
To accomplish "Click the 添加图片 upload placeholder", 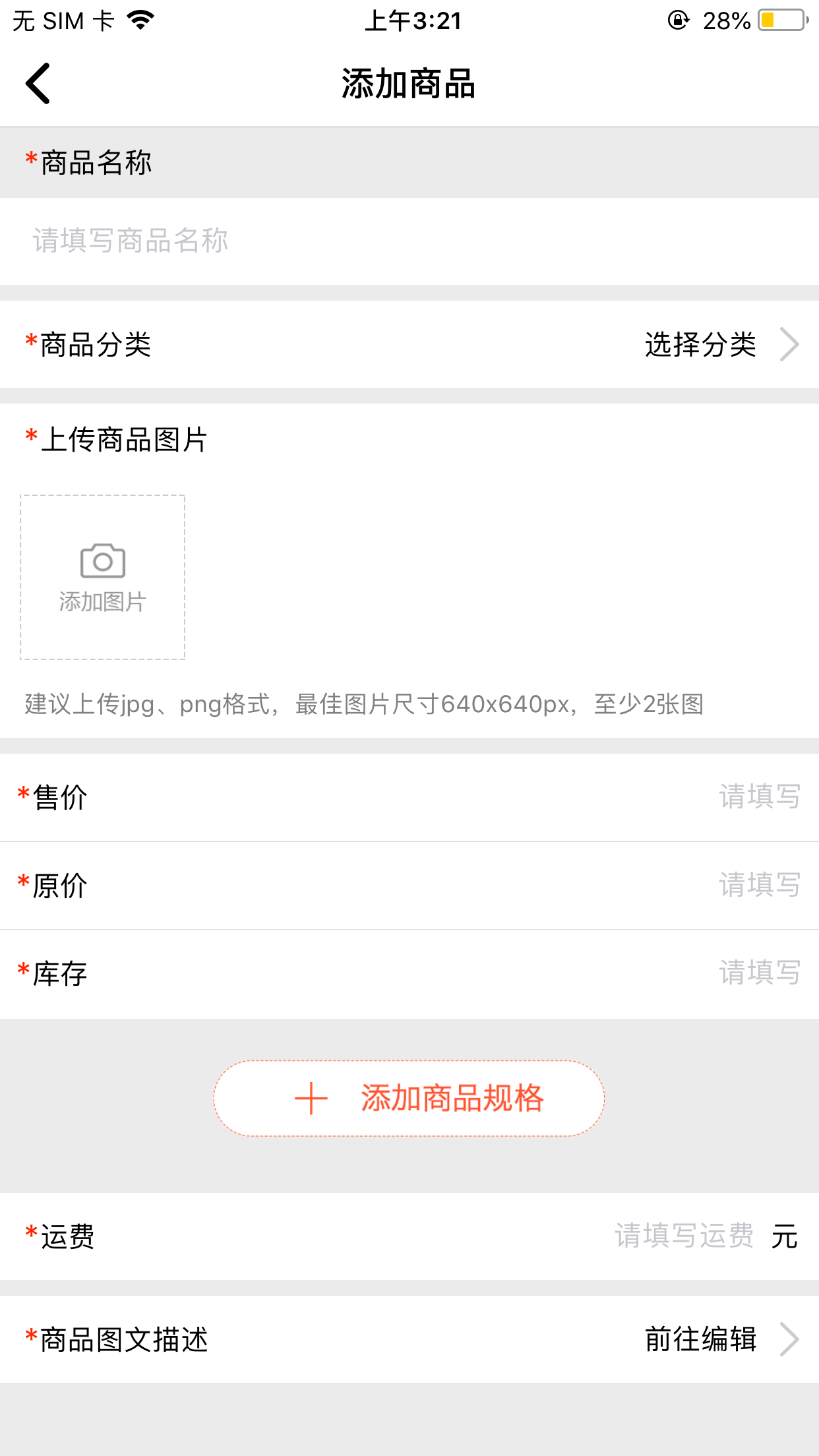I will (x=102, y=577).
